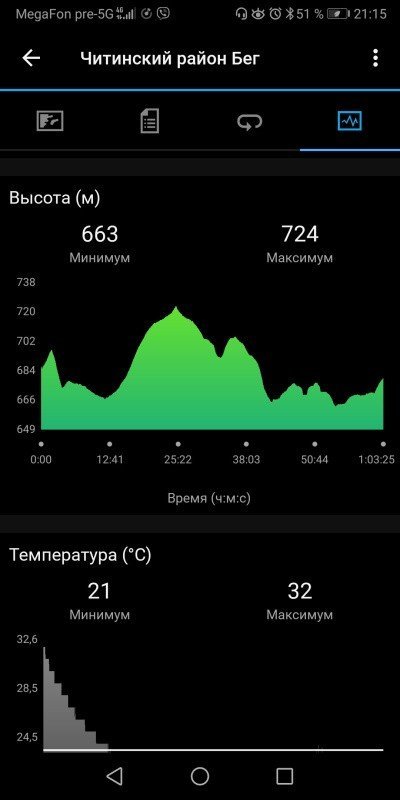The width and height of the screenshot is (400, 800).
Task: Tap the system home button
Action: point(200,776)
